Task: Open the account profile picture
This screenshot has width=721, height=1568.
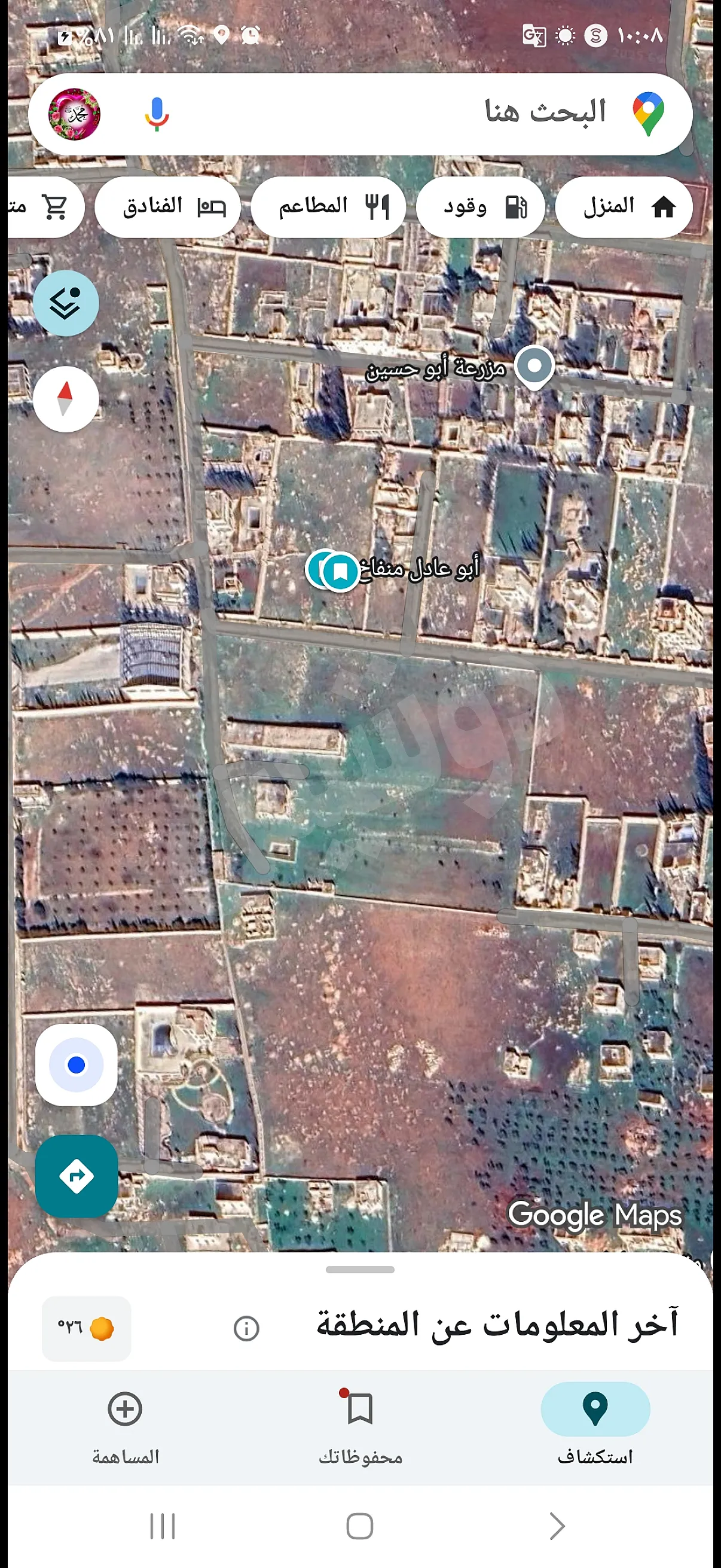Action: [x=74, y=114]
